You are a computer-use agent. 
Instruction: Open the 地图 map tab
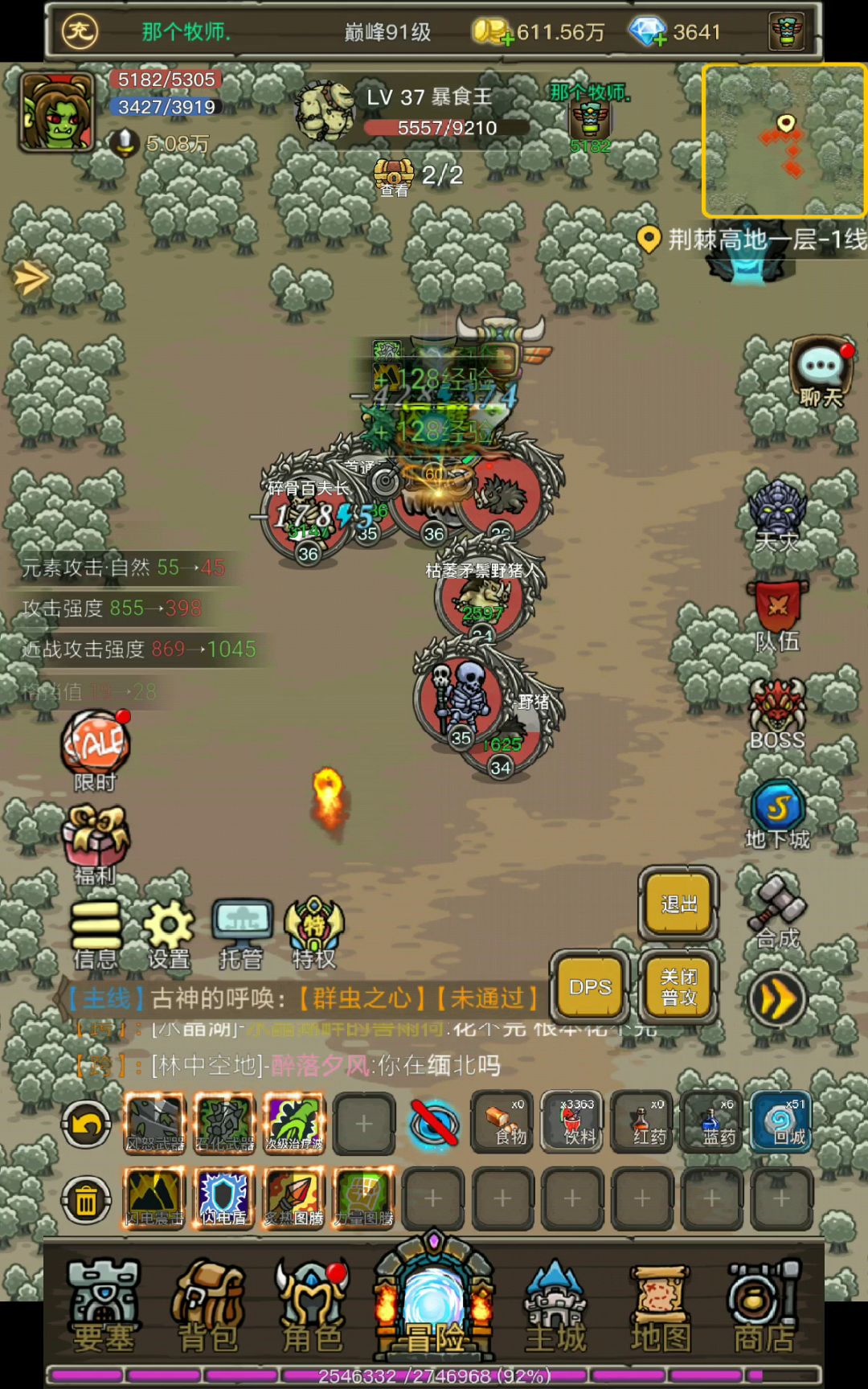point(661,1306)
